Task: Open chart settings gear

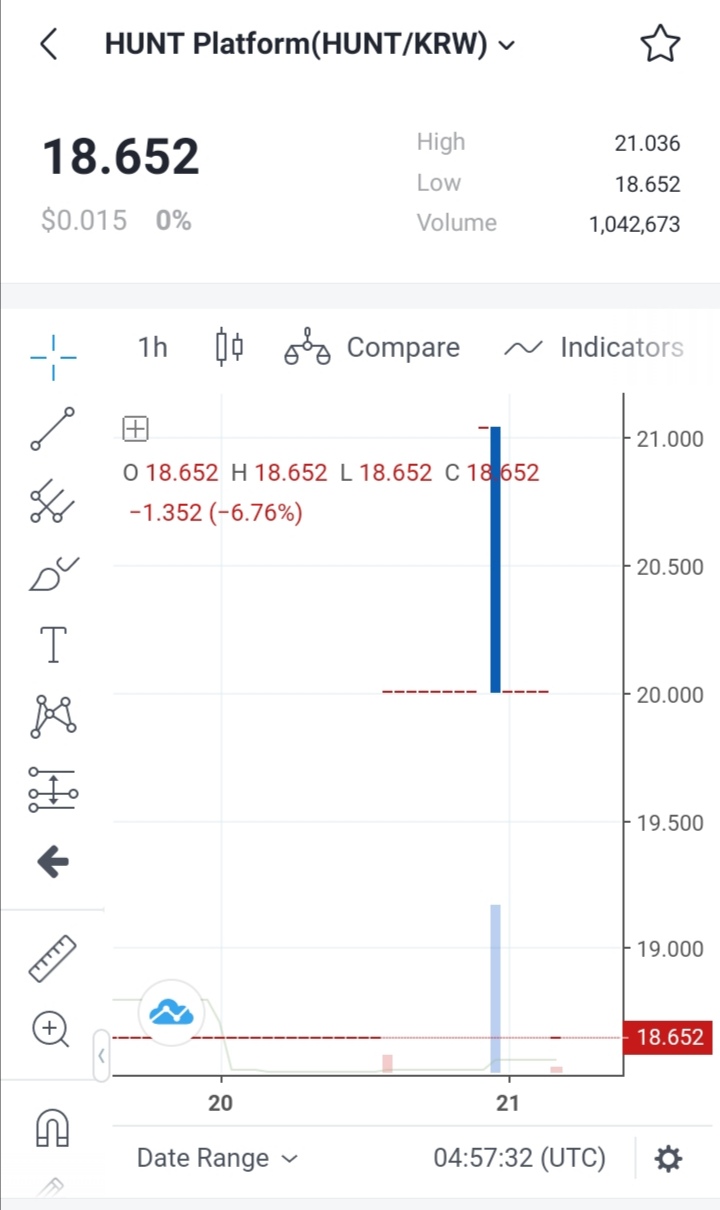Action: 668,1159
